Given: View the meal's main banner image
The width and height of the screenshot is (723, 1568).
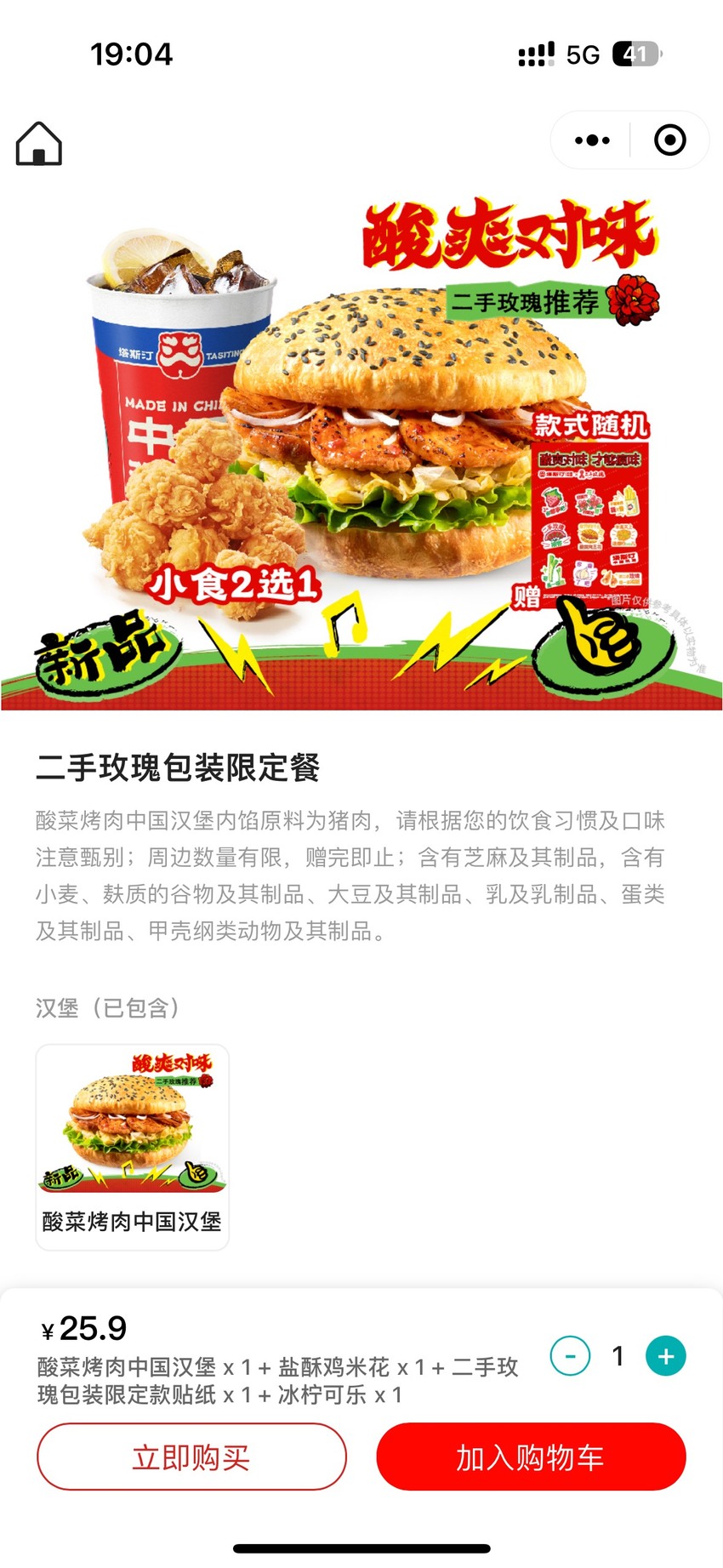Looking at the screenshot, I should pyautogui.click(x=361, y=451).
